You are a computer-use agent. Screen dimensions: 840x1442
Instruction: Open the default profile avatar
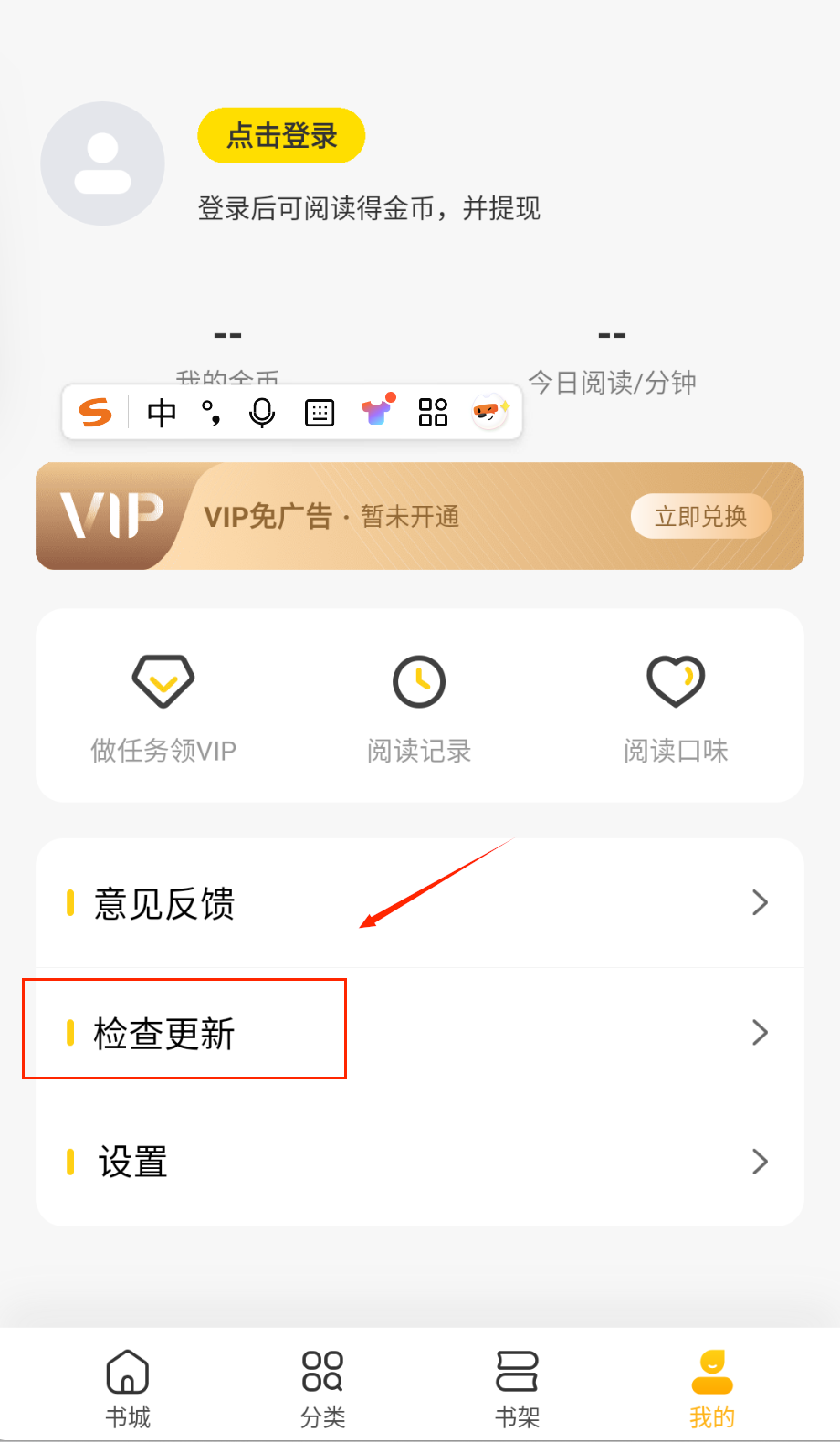click(x=102, y=163)
